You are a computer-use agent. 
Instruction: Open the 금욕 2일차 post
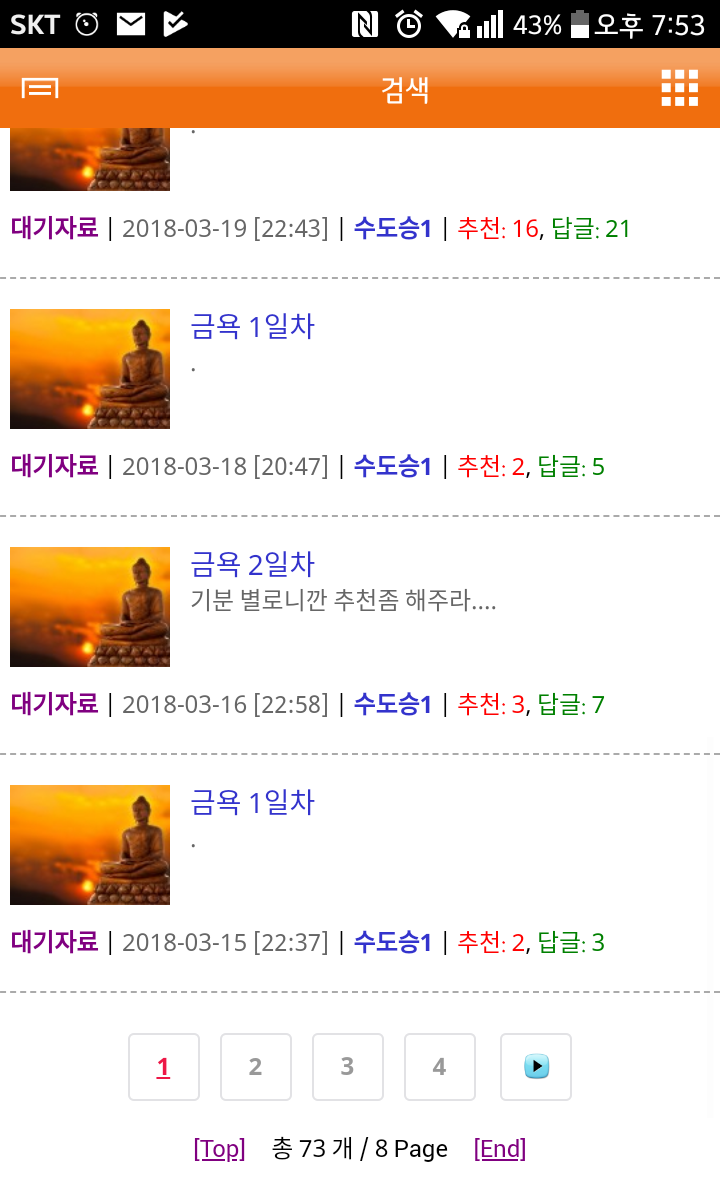coord(252,564)
